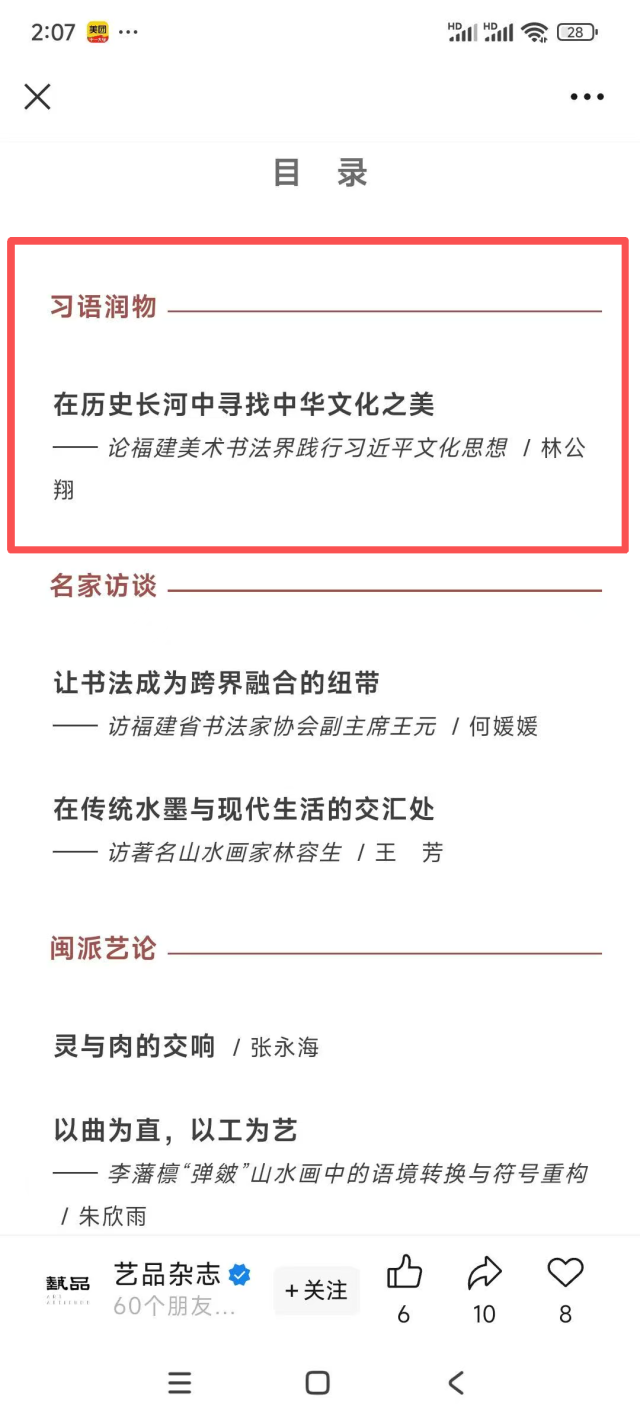
Task: Open the three-dot overflow menu
Action: (x=587, y=97)
